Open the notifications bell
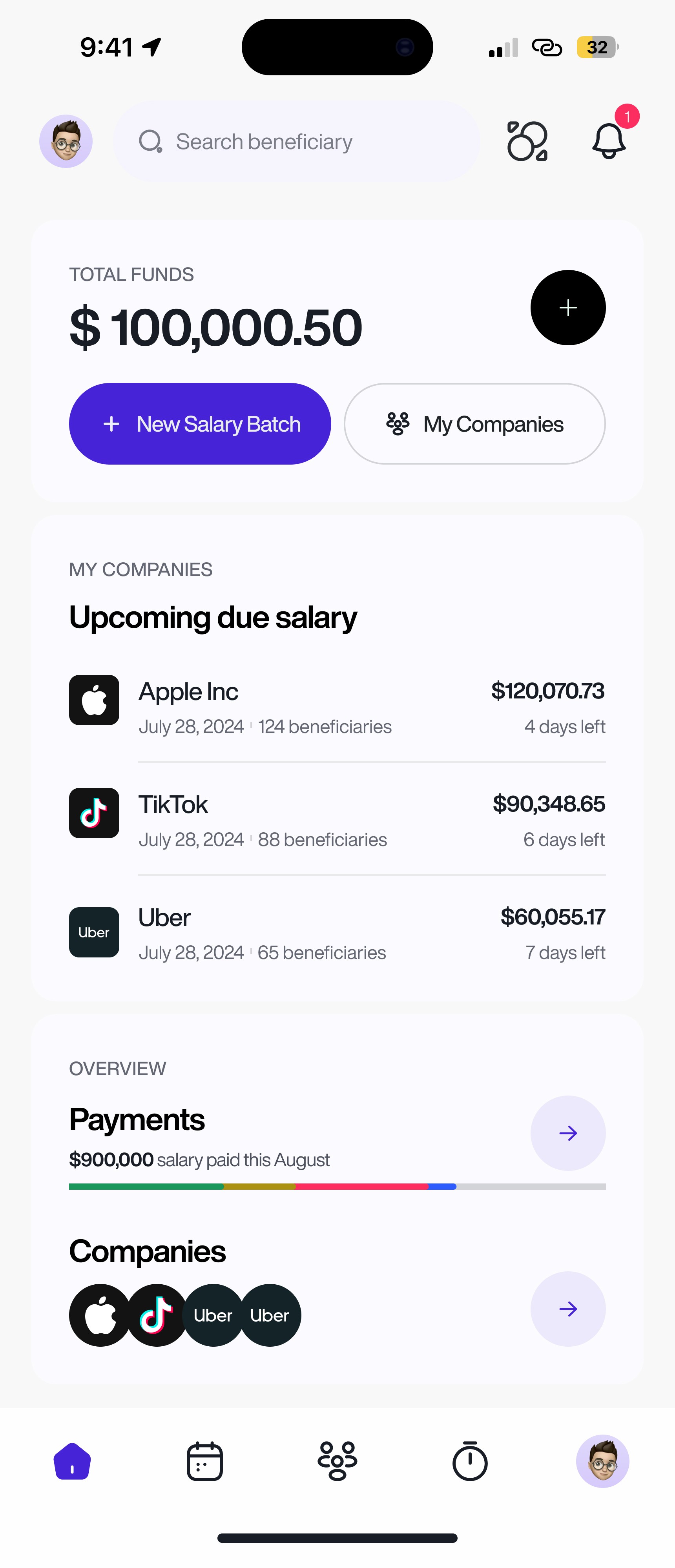Image resolution: width=675 pixels, height=1568 pixels. 609,140
